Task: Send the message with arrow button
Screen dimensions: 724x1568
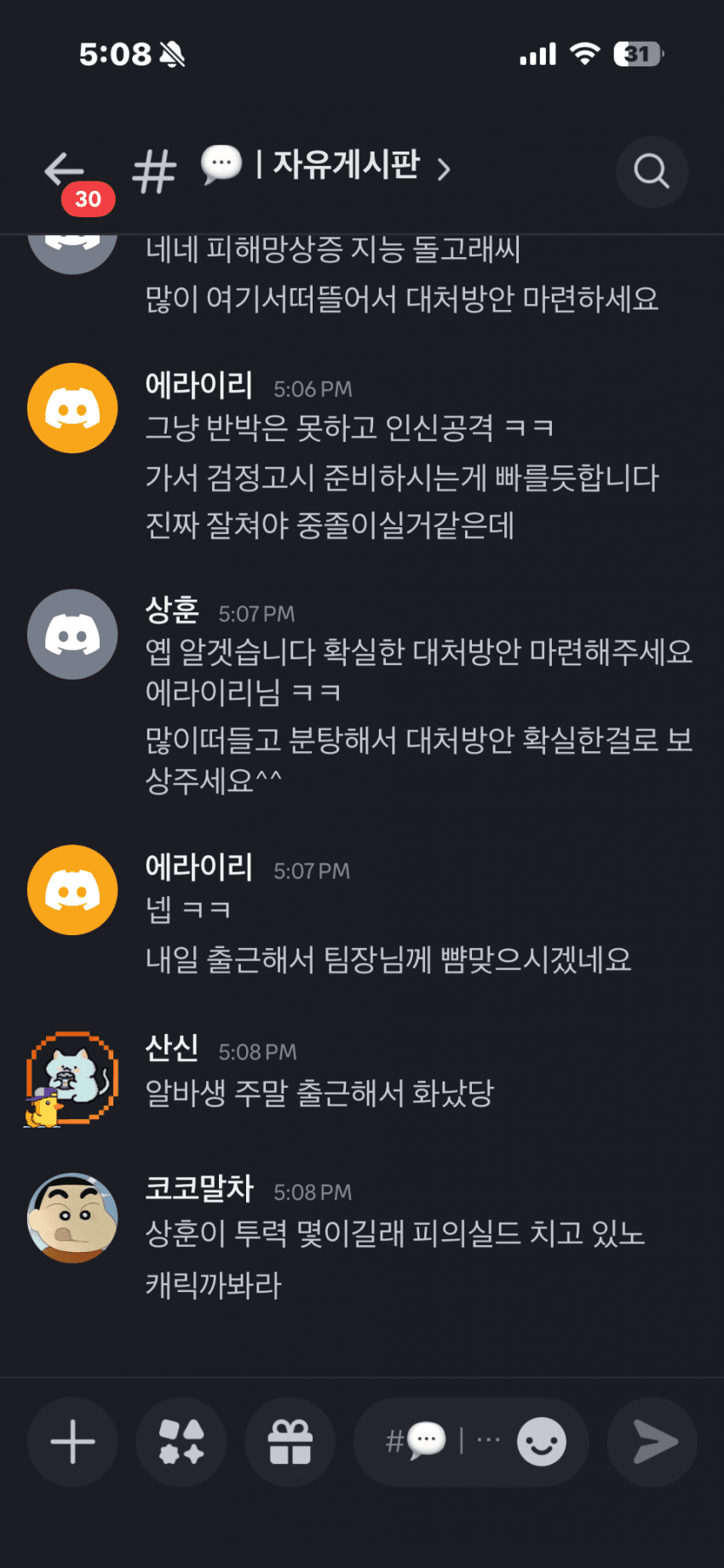Action: 653,1442
